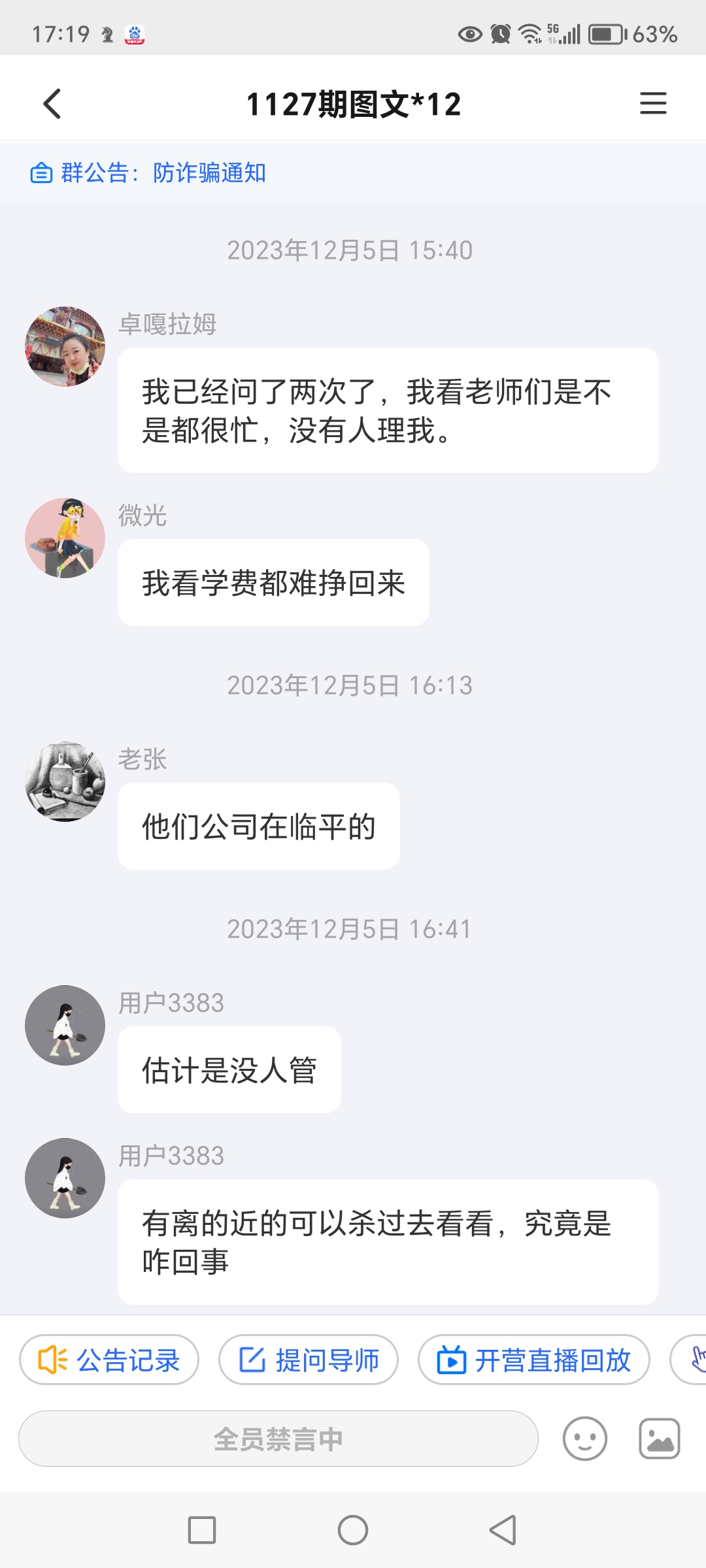Image resolution: width=706 pixels, height=1568 pixels.
Task: Open the emoji picker
Action: tap(584, 1439)
